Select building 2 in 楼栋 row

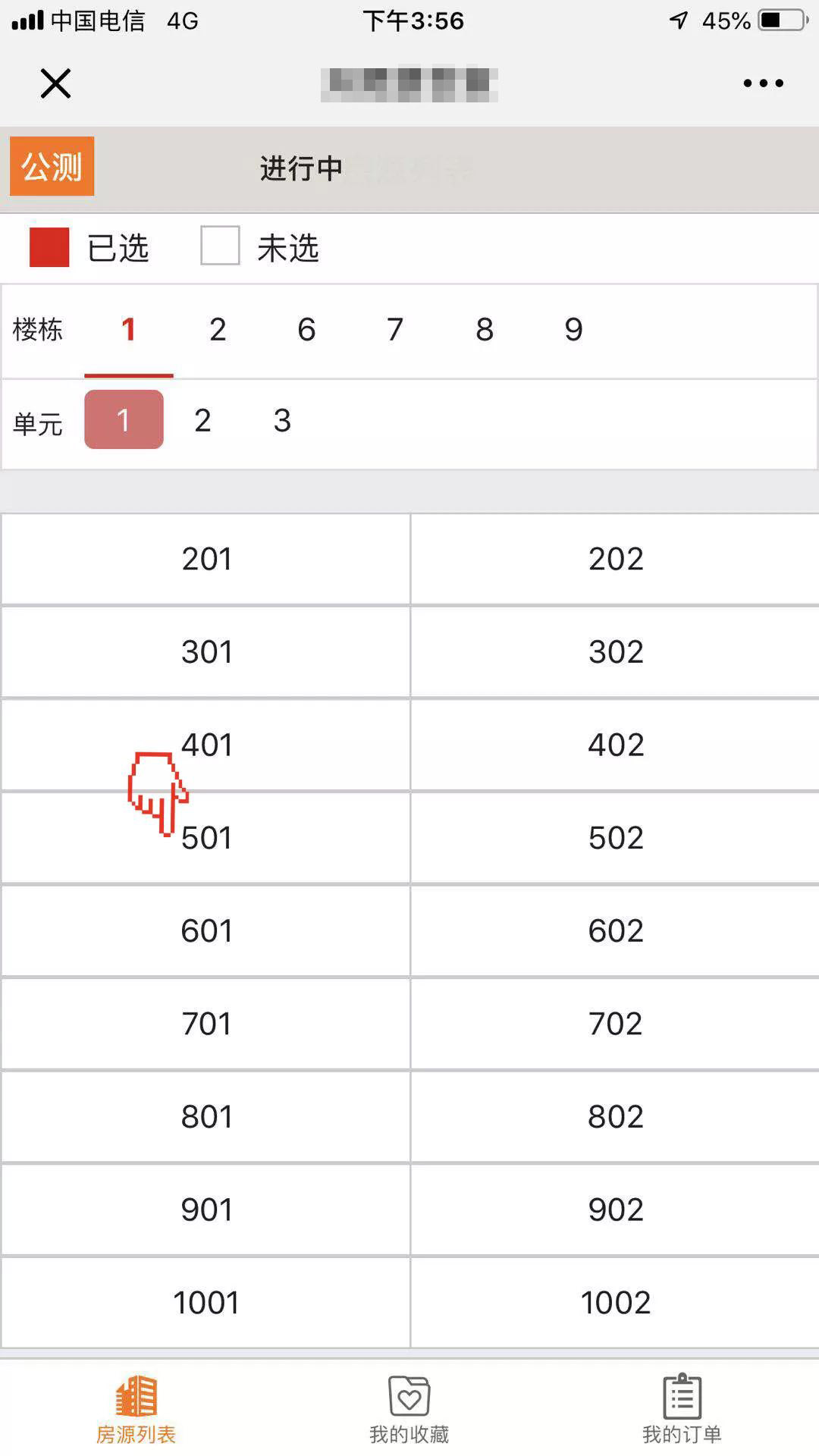pos(218,330)
